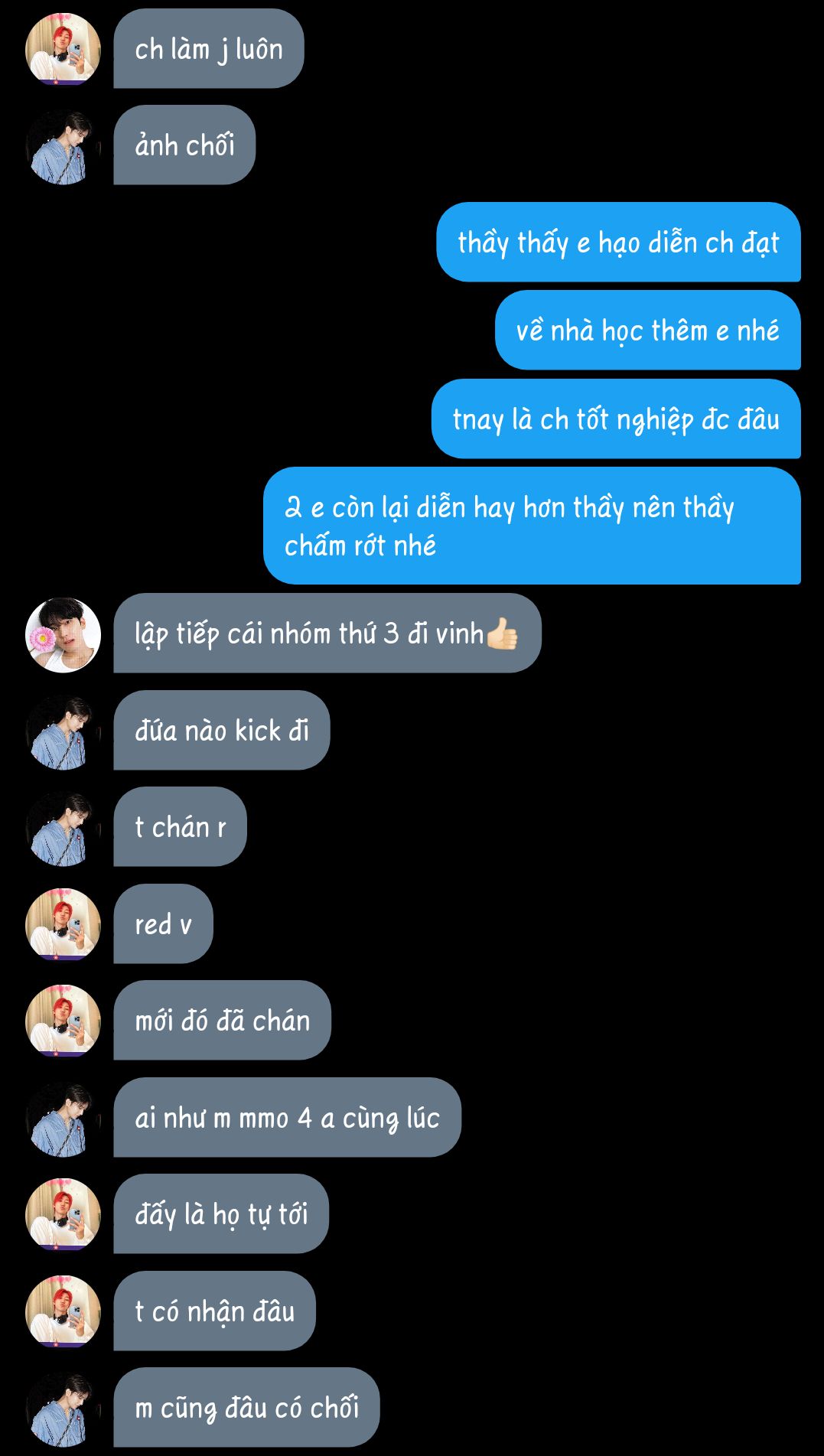Open the avatar beside "lập tiếp cái nhóm thứ 3"
This screenshot has width=824, height=1456.
(64, 635)
